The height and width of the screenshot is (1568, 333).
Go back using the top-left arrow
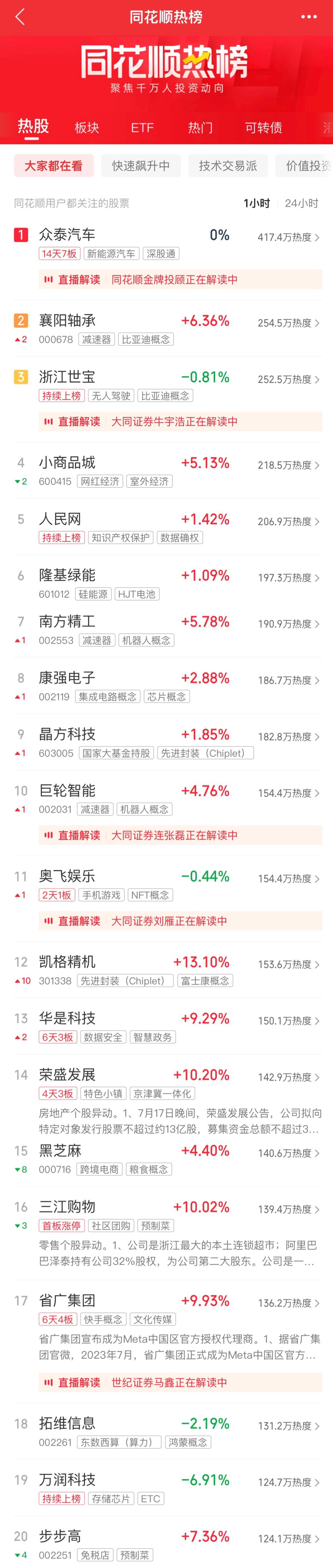pyautogui.click(x=19, y=17)
